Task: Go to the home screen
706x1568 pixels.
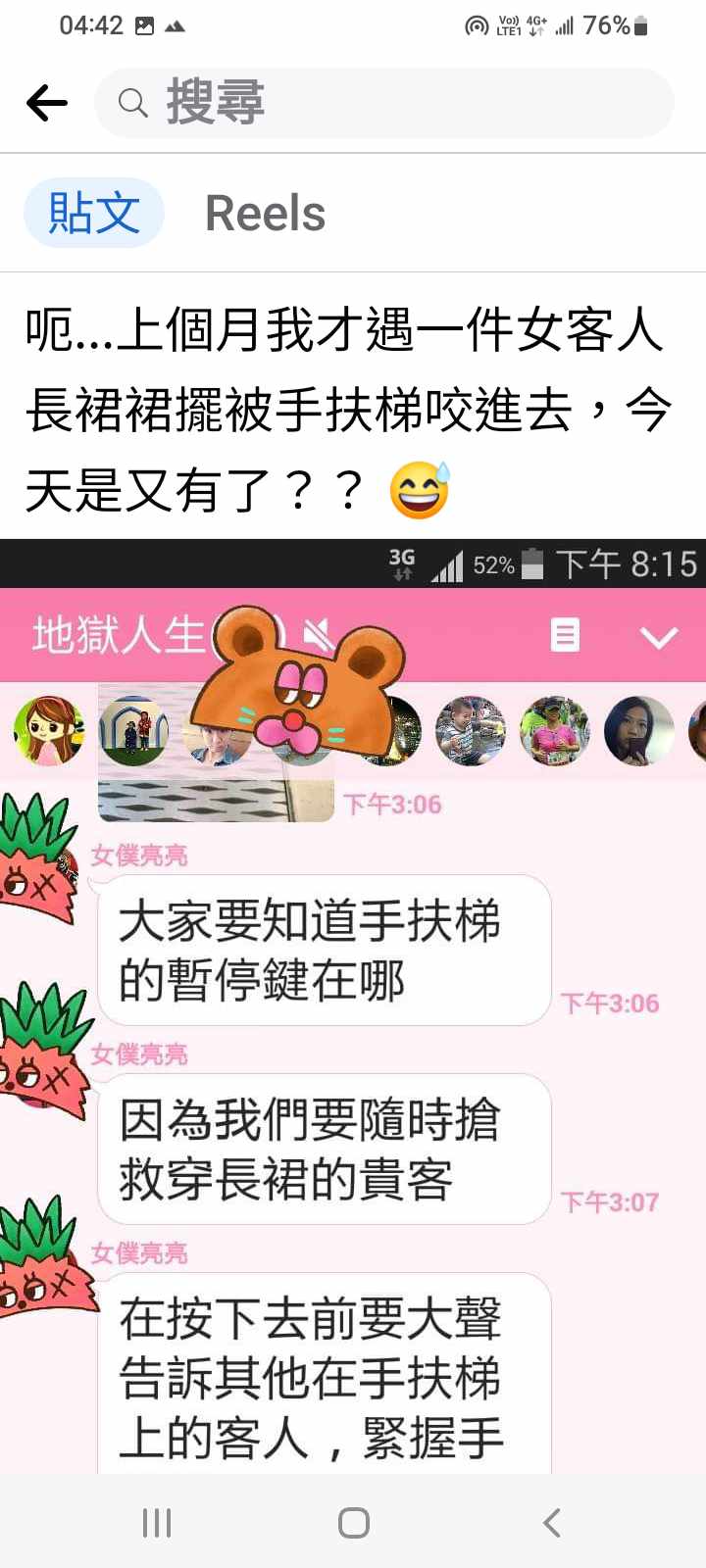Action: point(353,1523)
